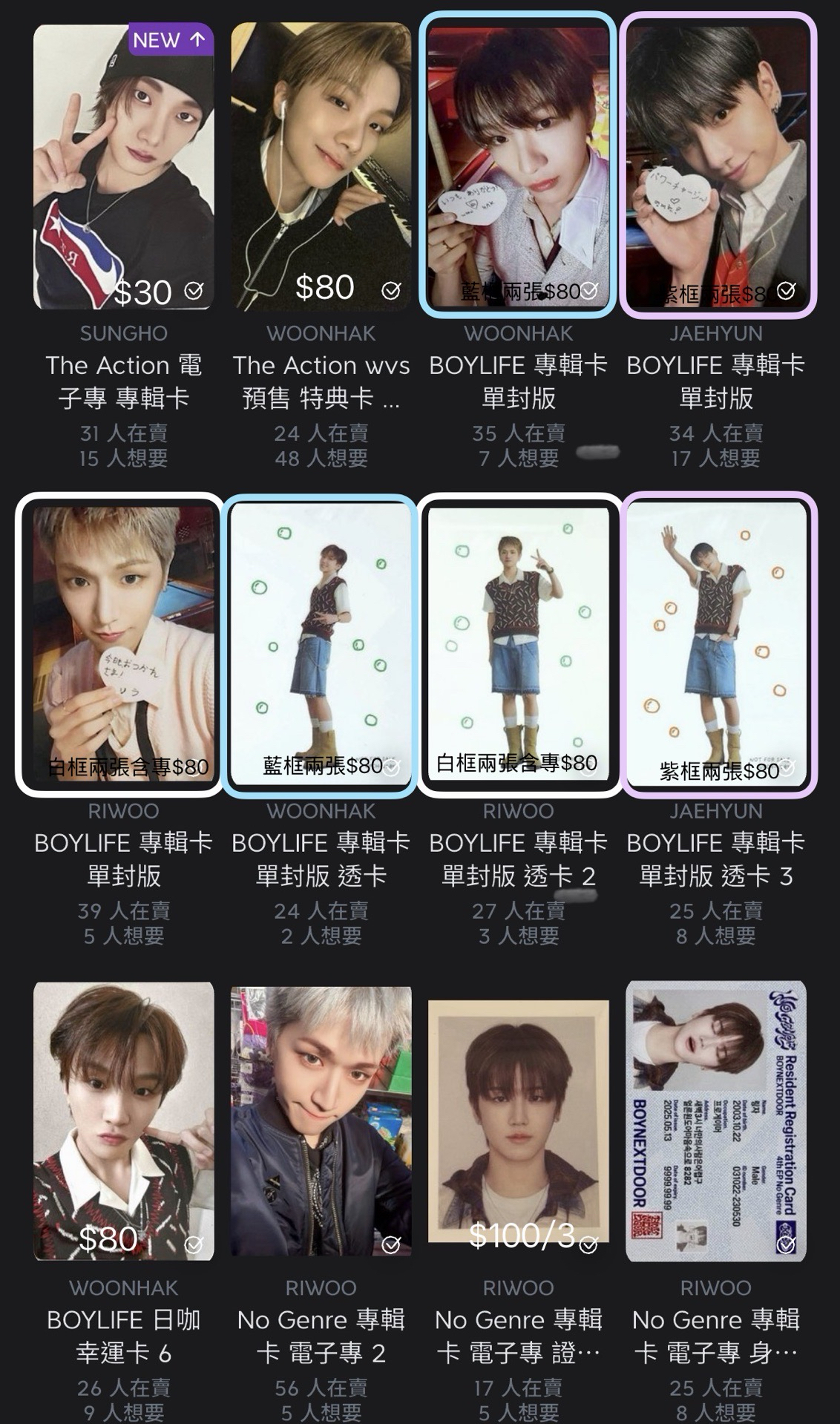Choose JAEHYUN BOYLIFE 單封版 透卡 3
The height and width of the screenshot is (1424, 840).
pyautogui.click(x=717, y=644)
